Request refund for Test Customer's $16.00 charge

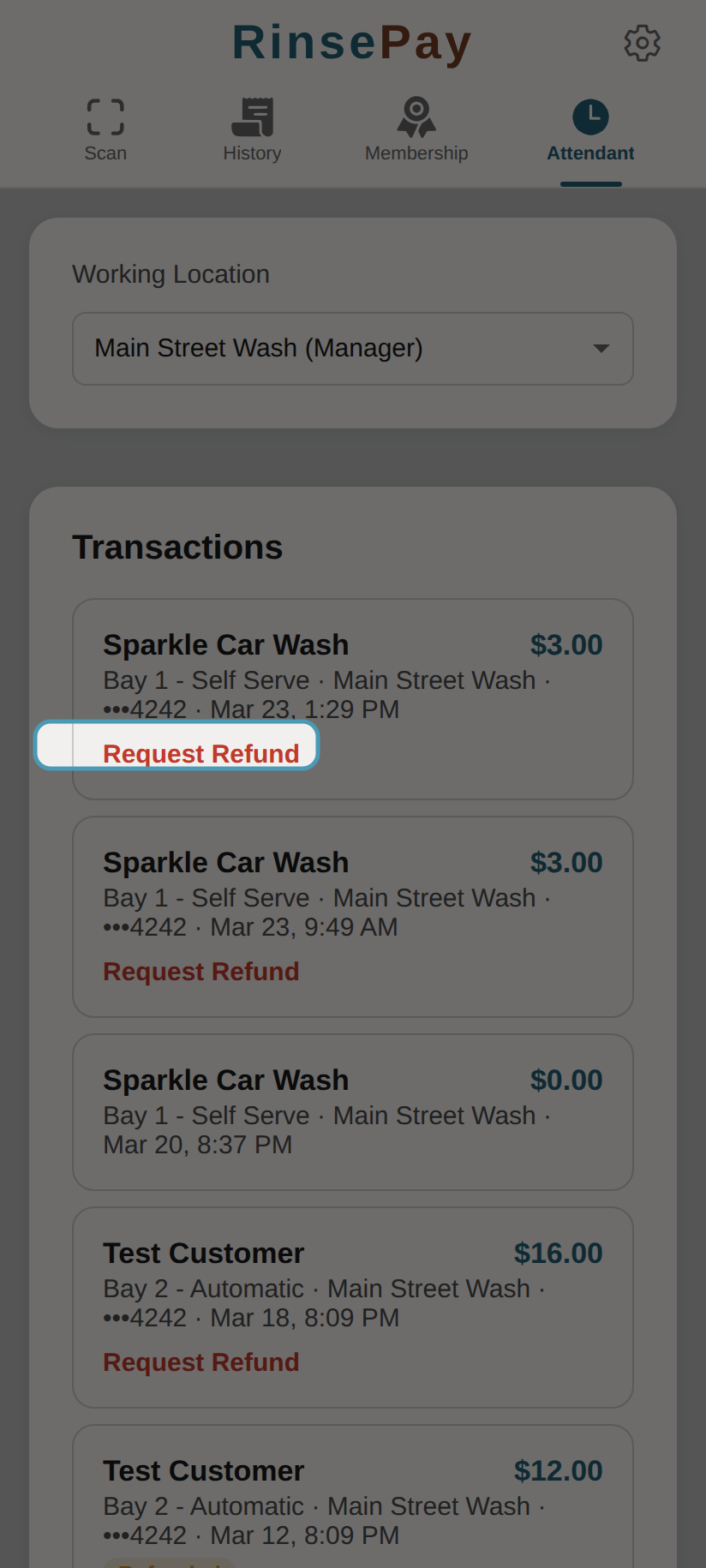(200, 1362)
